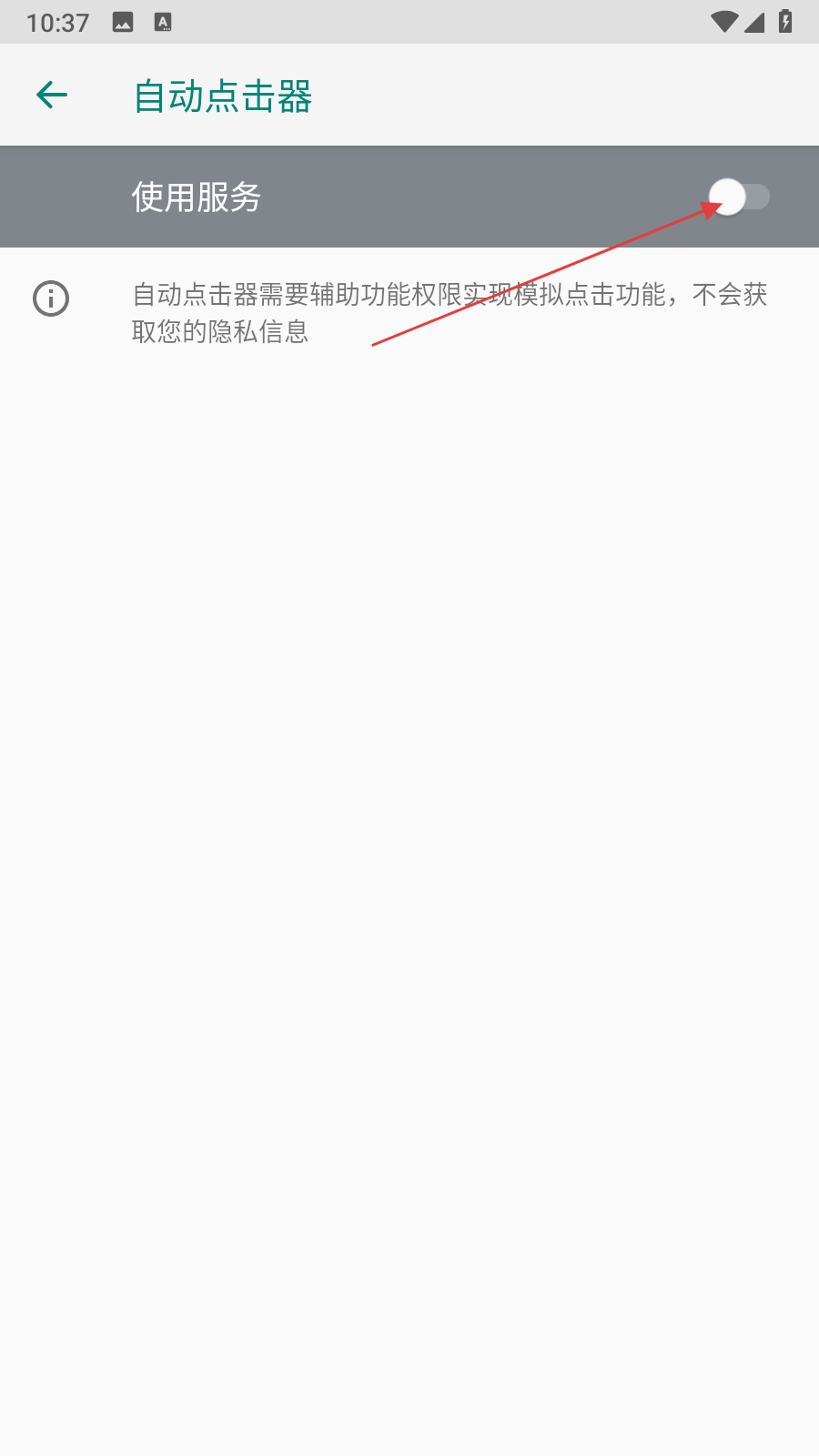Enable the 使用服务 switch
This screenshot has height=1456, width=819.
738,197
